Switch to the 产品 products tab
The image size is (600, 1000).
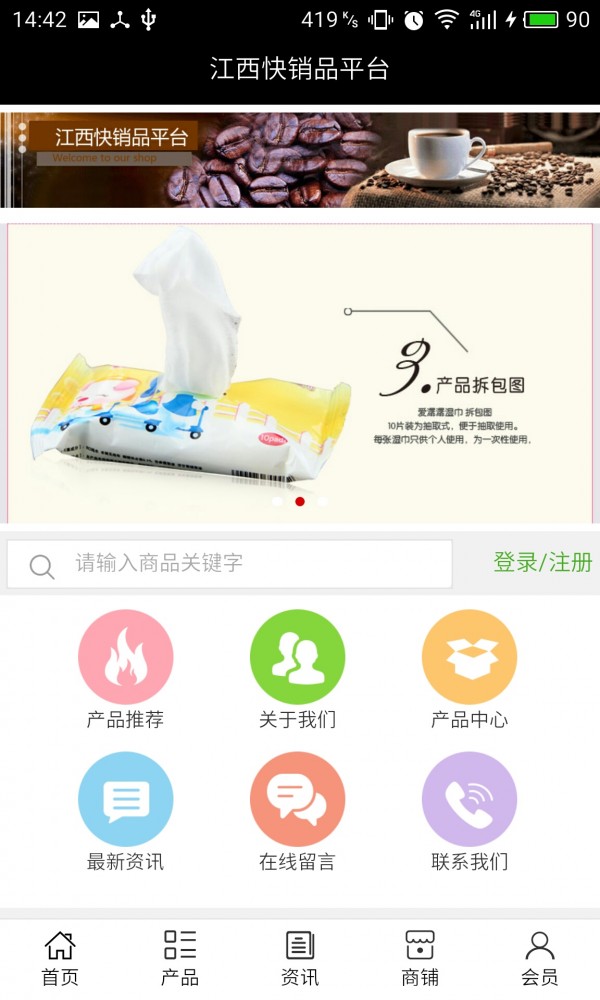(x=180, y=958)
